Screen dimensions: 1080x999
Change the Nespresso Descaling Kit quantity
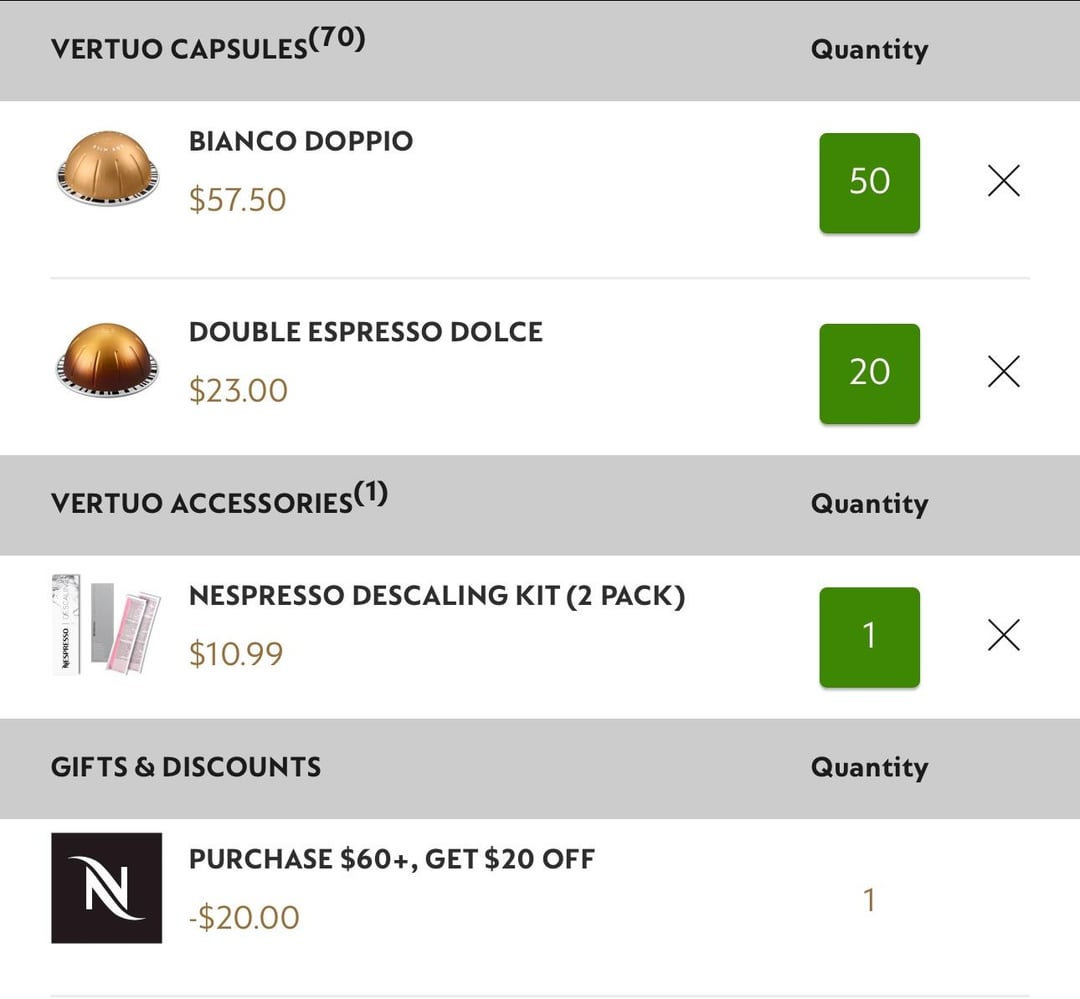(869, 637)
